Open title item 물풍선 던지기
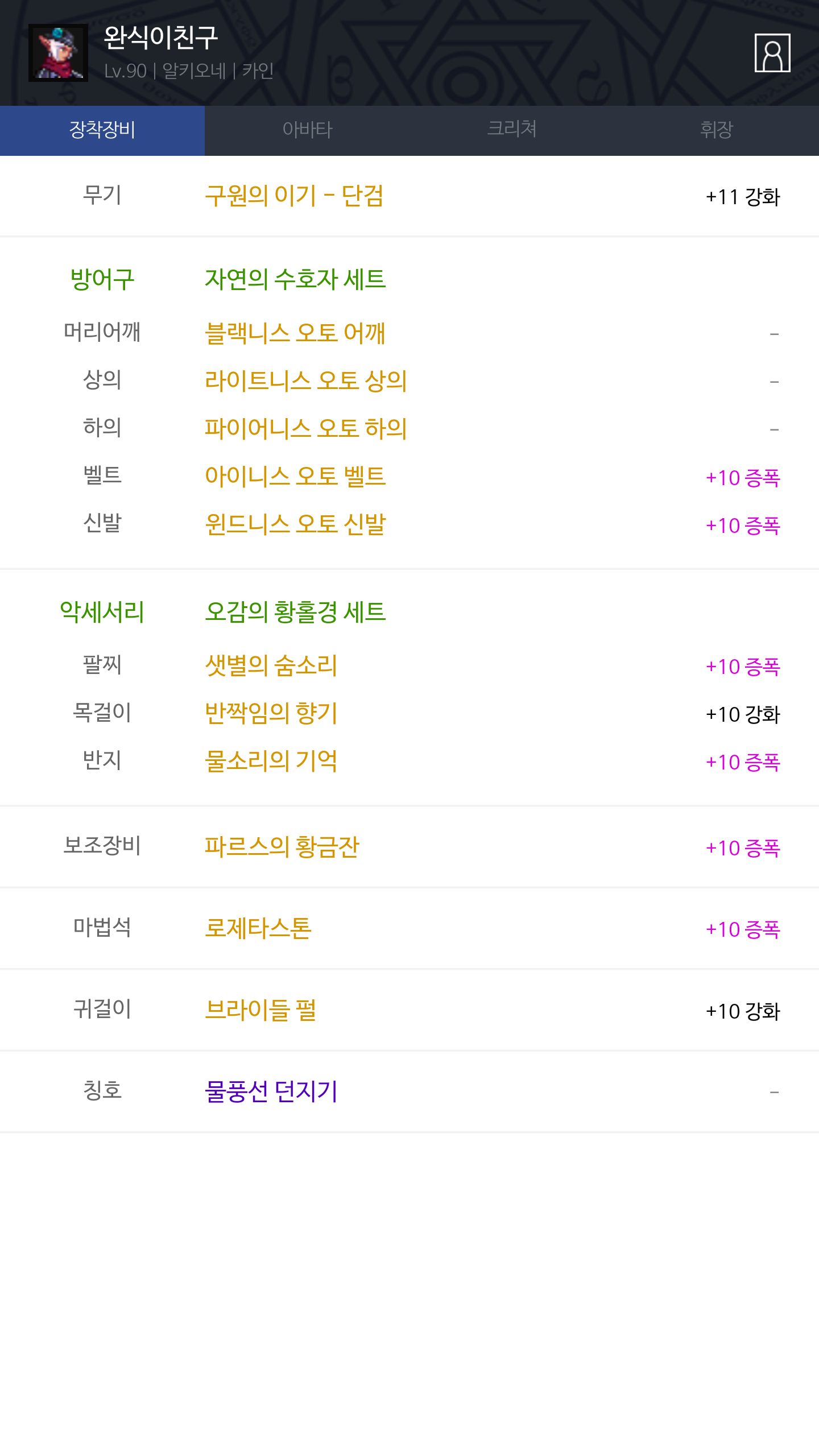Screen dimensions: 819x1456 271,1091
